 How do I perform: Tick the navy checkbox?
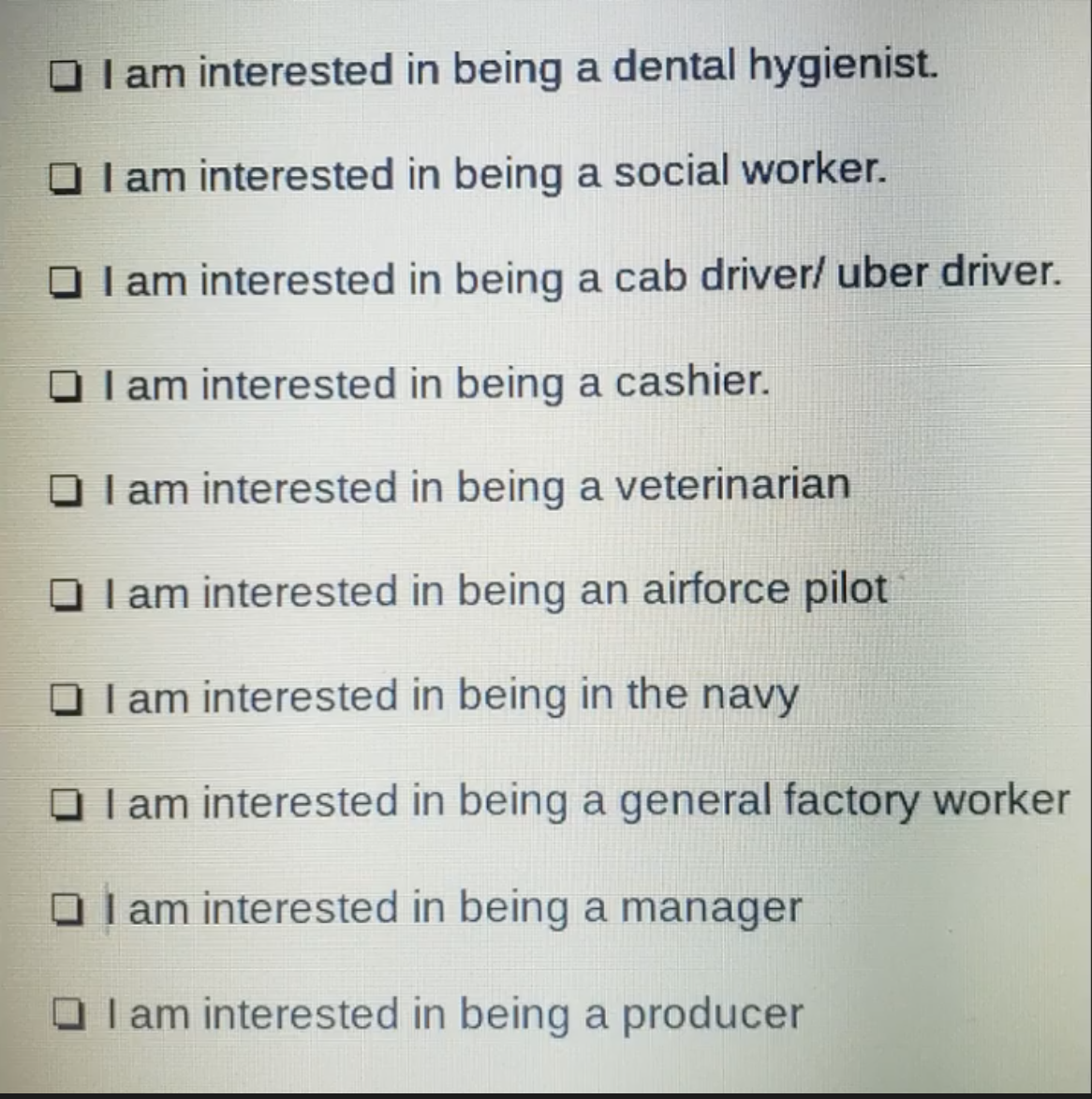65,699
